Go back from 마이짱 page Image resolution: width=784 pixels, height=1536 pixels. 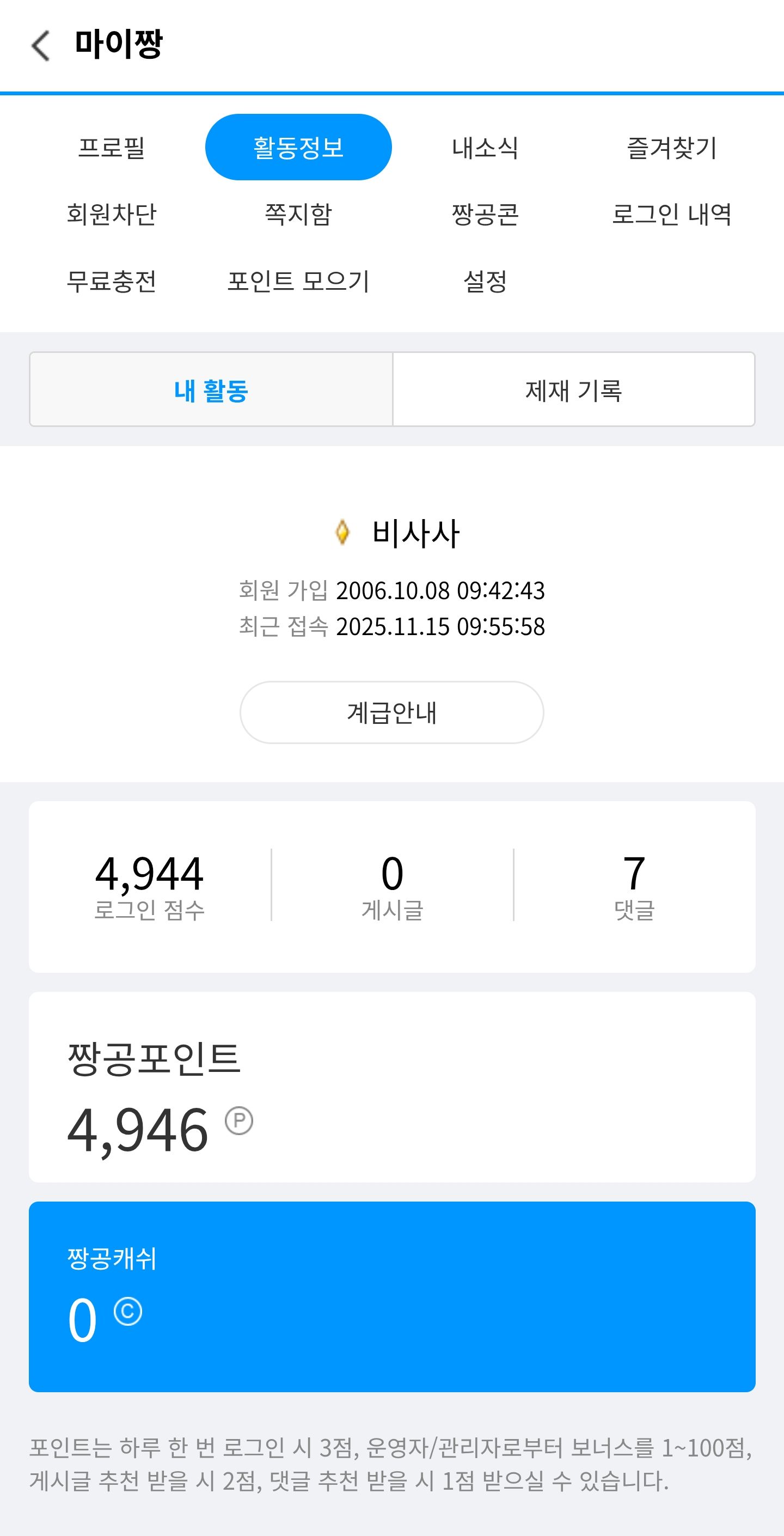[40, 46]
